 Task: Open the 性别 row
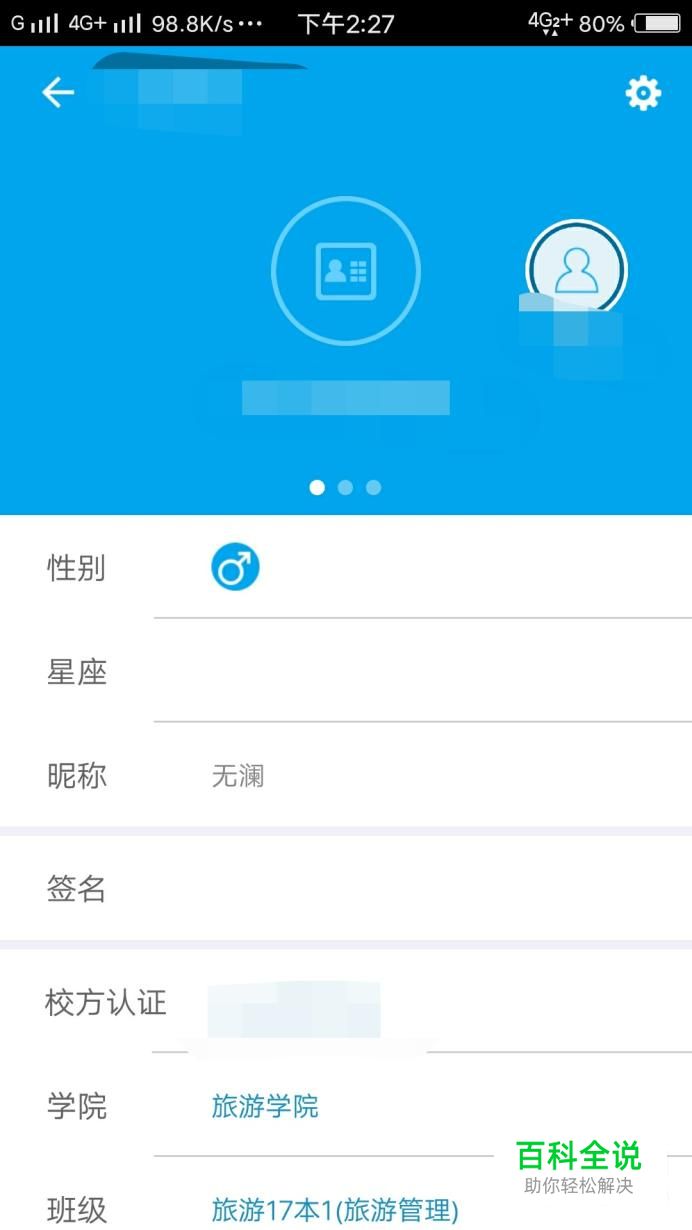point(346,568)
